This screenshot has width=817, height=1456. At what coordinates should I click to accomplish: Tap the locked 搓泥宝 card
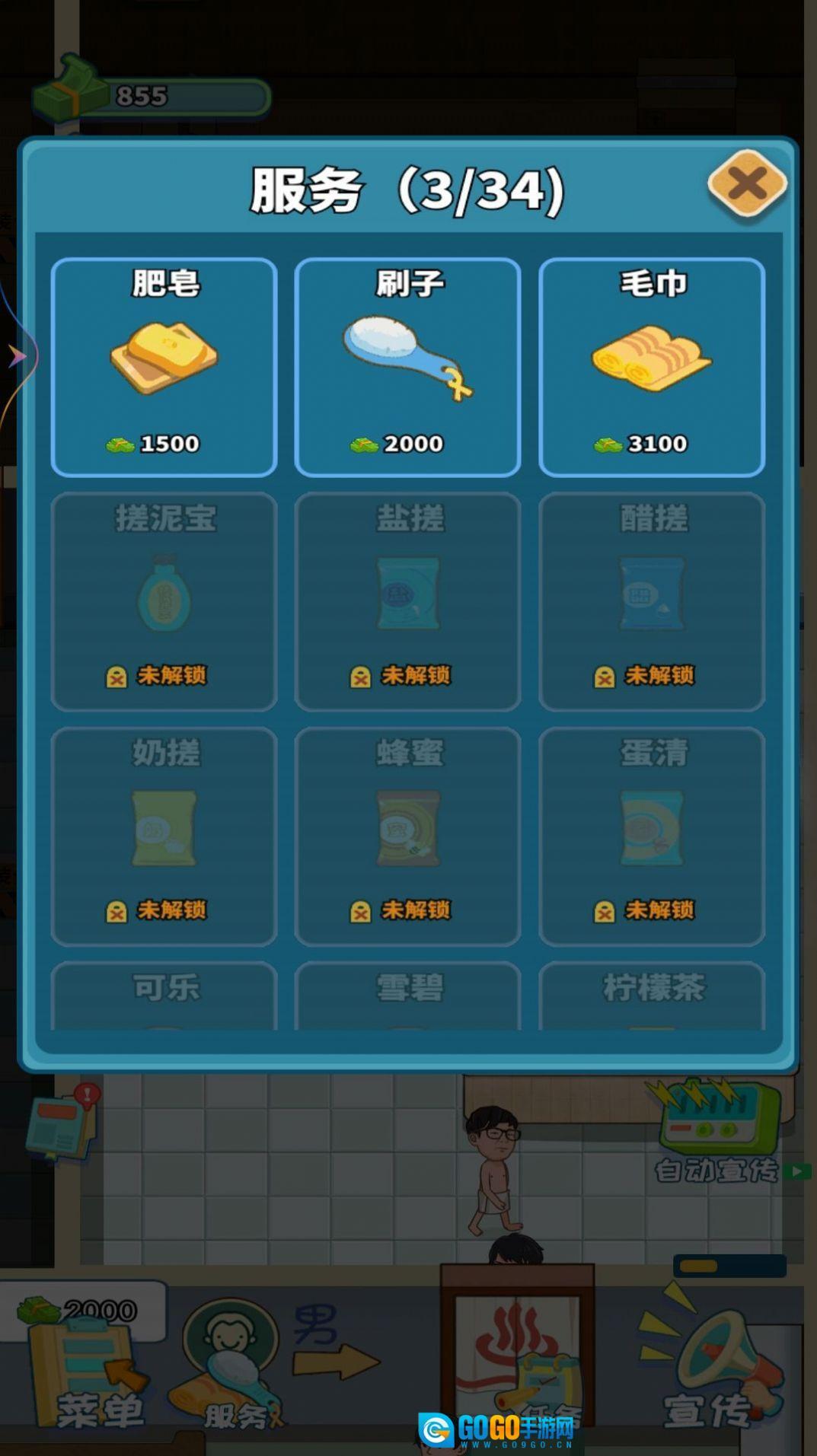(164, 601)
